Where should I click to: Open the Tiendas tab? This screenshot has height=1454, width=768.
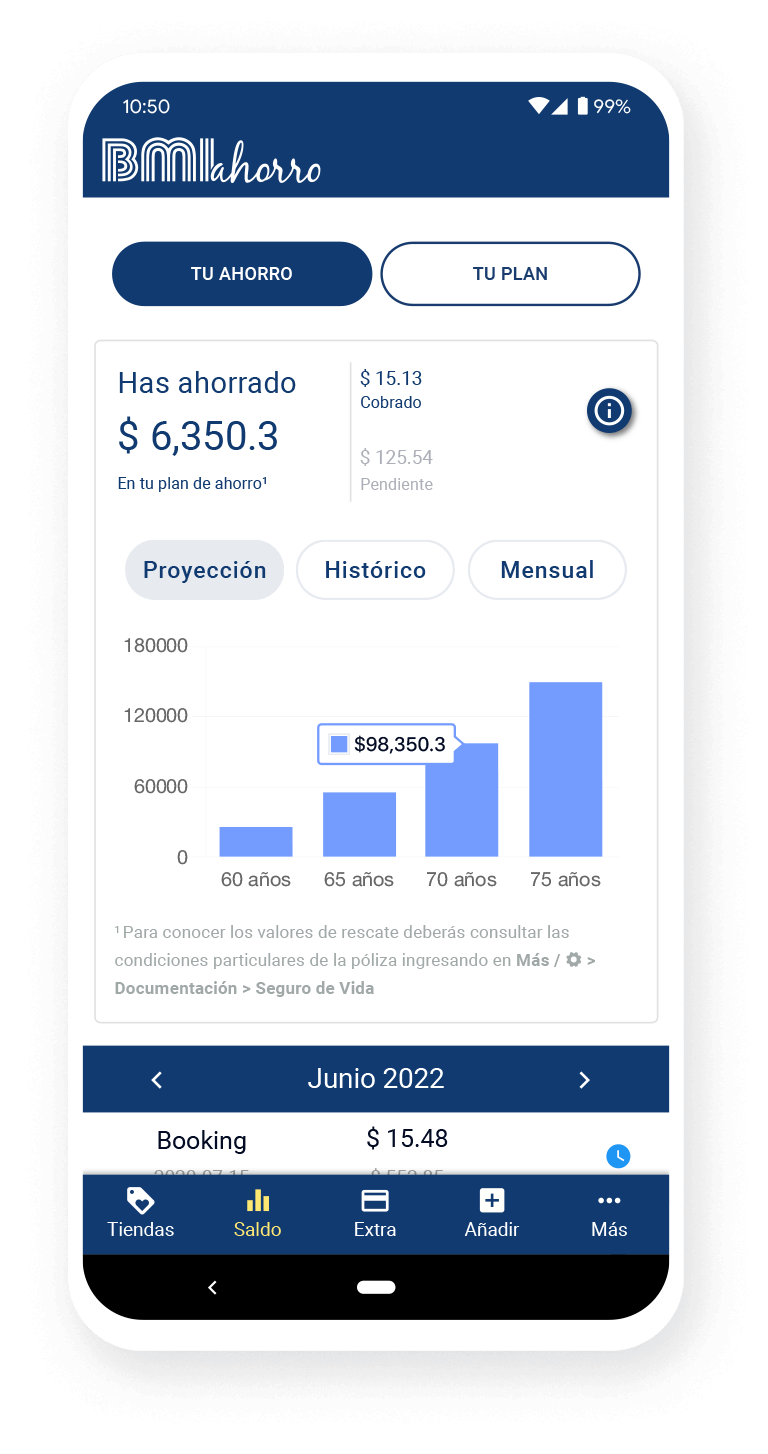pos(141,1214)
